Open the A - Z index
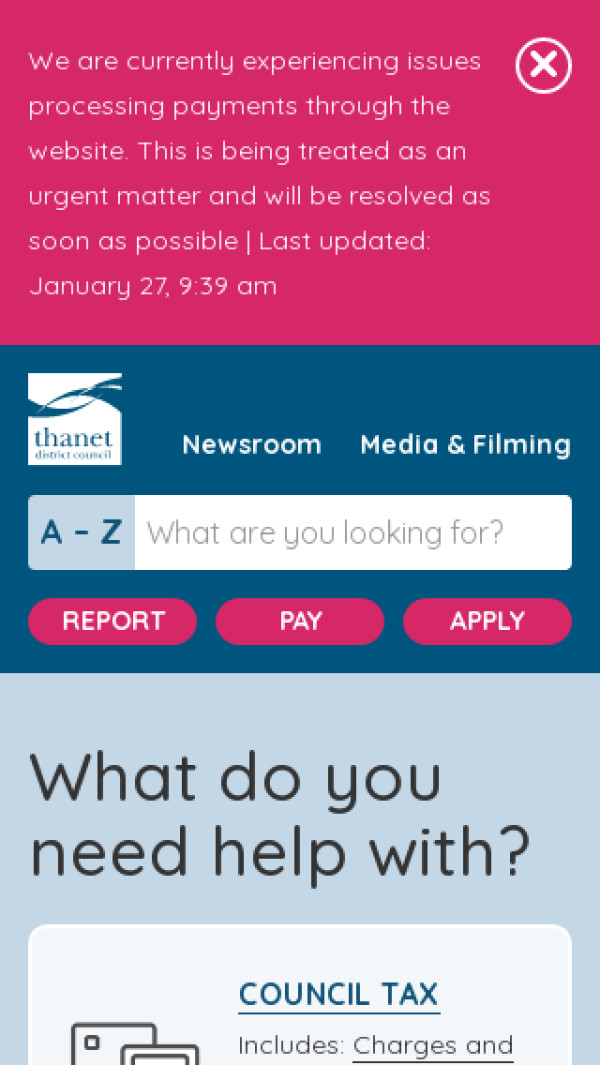 tap(81, 532)
